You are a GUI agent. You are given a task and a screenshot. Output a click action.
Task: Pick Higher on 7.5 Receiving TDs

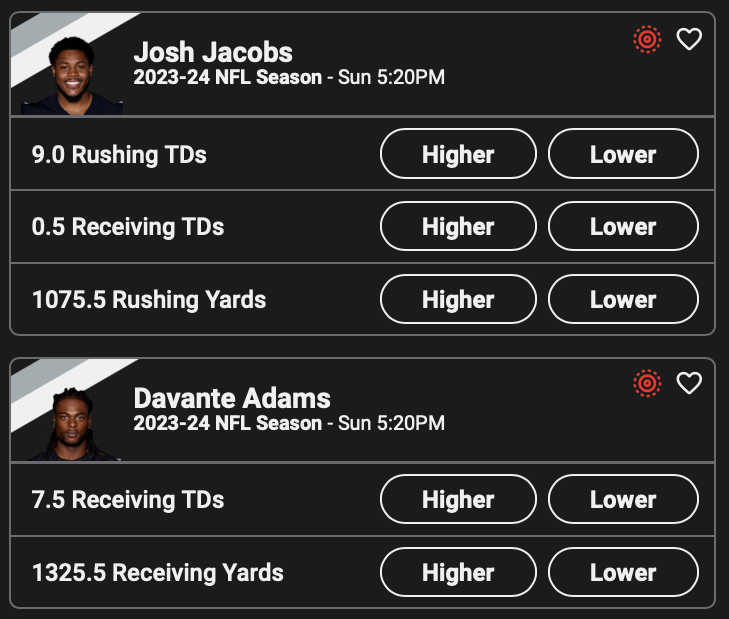coord(458,499)
